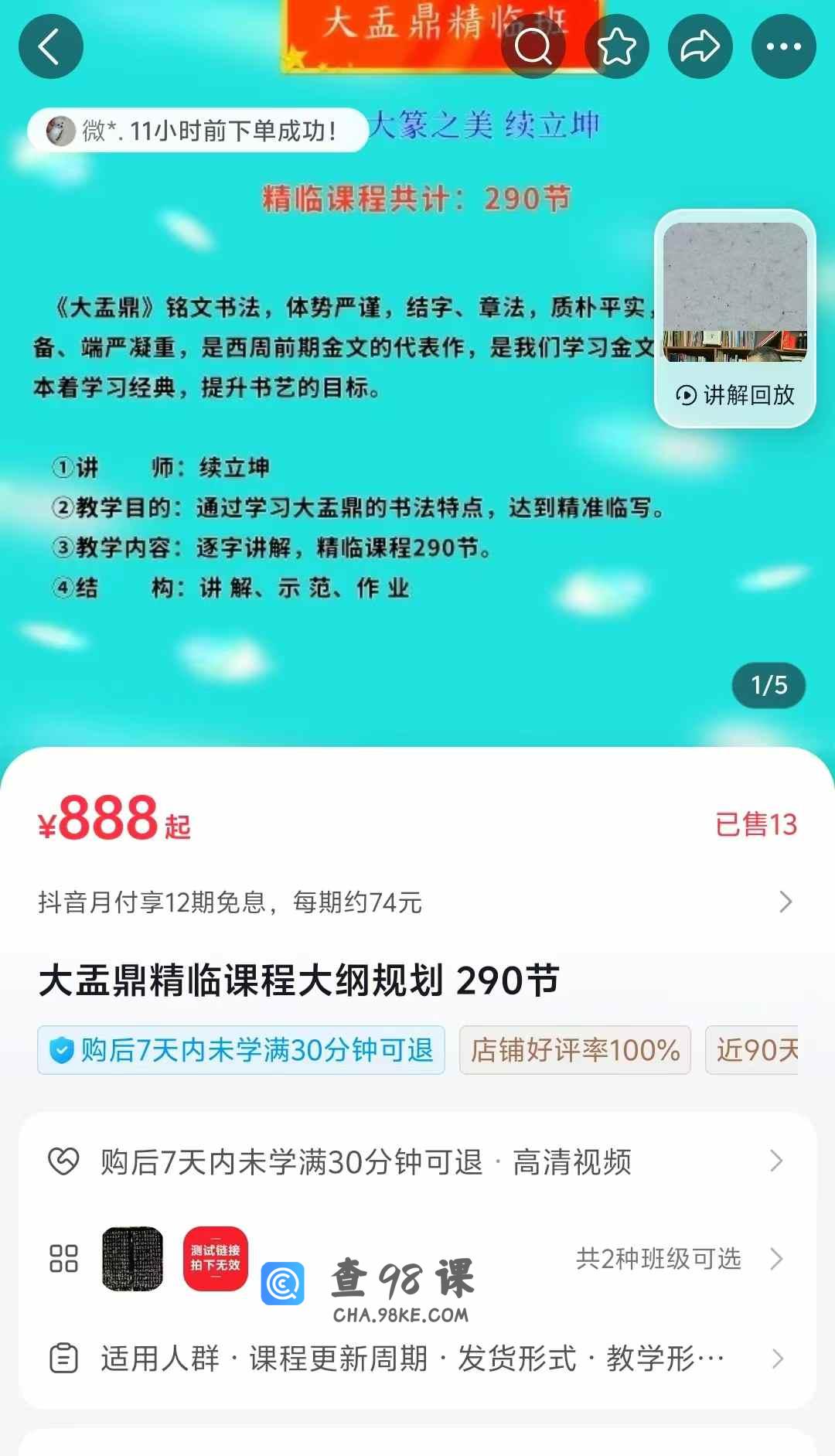835x1456 pixels.
Task: Tap the 店铺好评率100% chip
Action: (x=574, y=1050)
